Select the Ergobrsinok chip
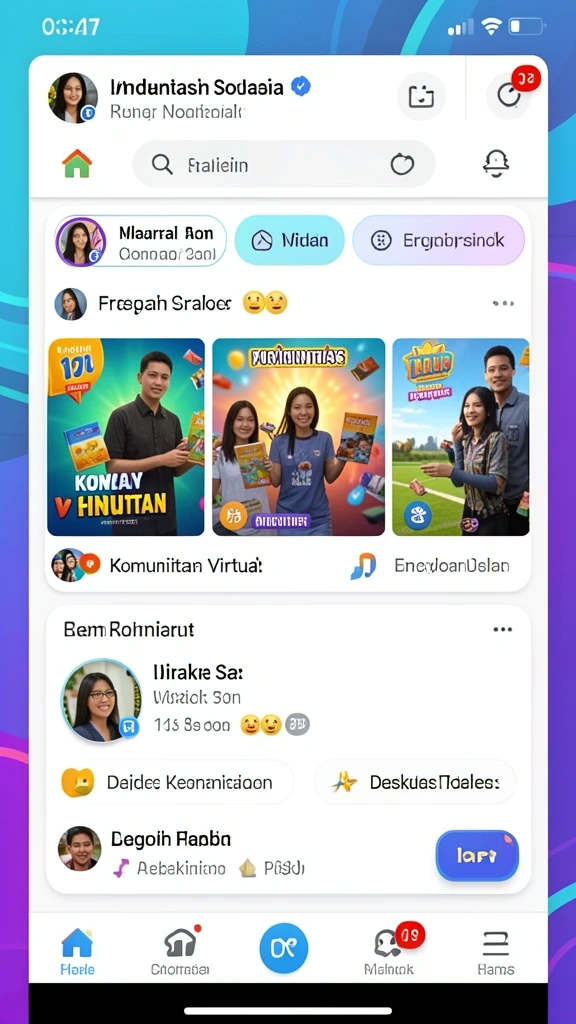 click(x=438, y=240)
